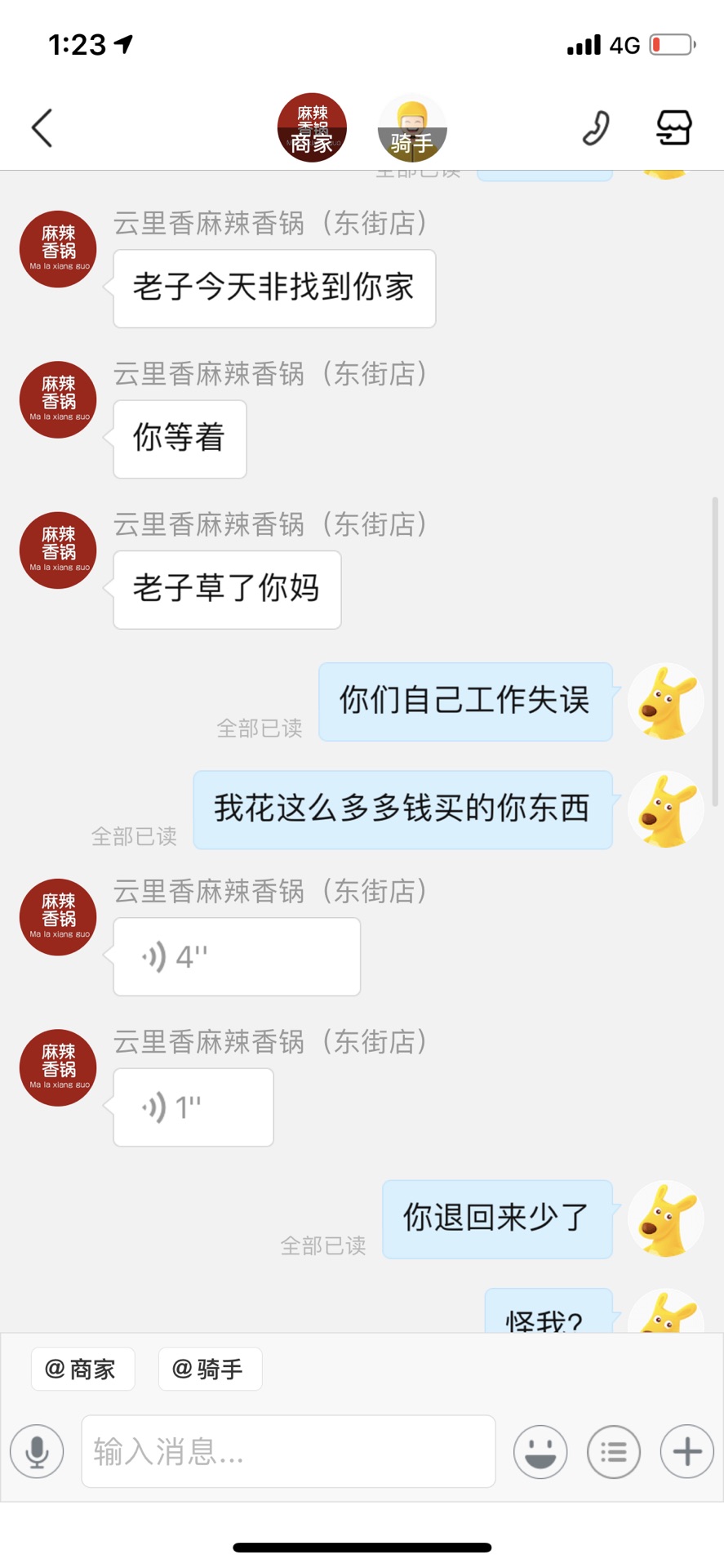Mention the rider with @骑手 chip

210,1369
